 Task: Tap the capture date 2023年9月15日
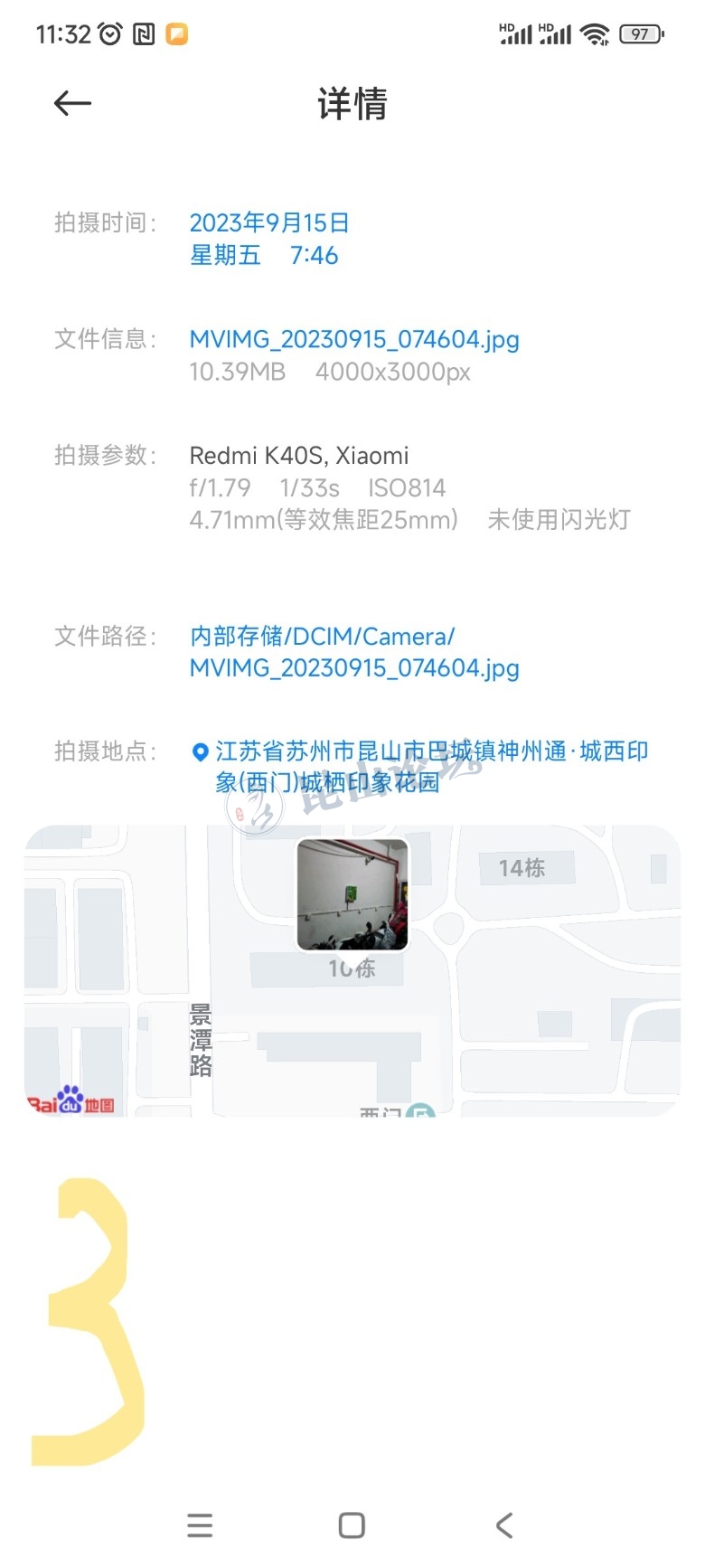click(268, 223)
